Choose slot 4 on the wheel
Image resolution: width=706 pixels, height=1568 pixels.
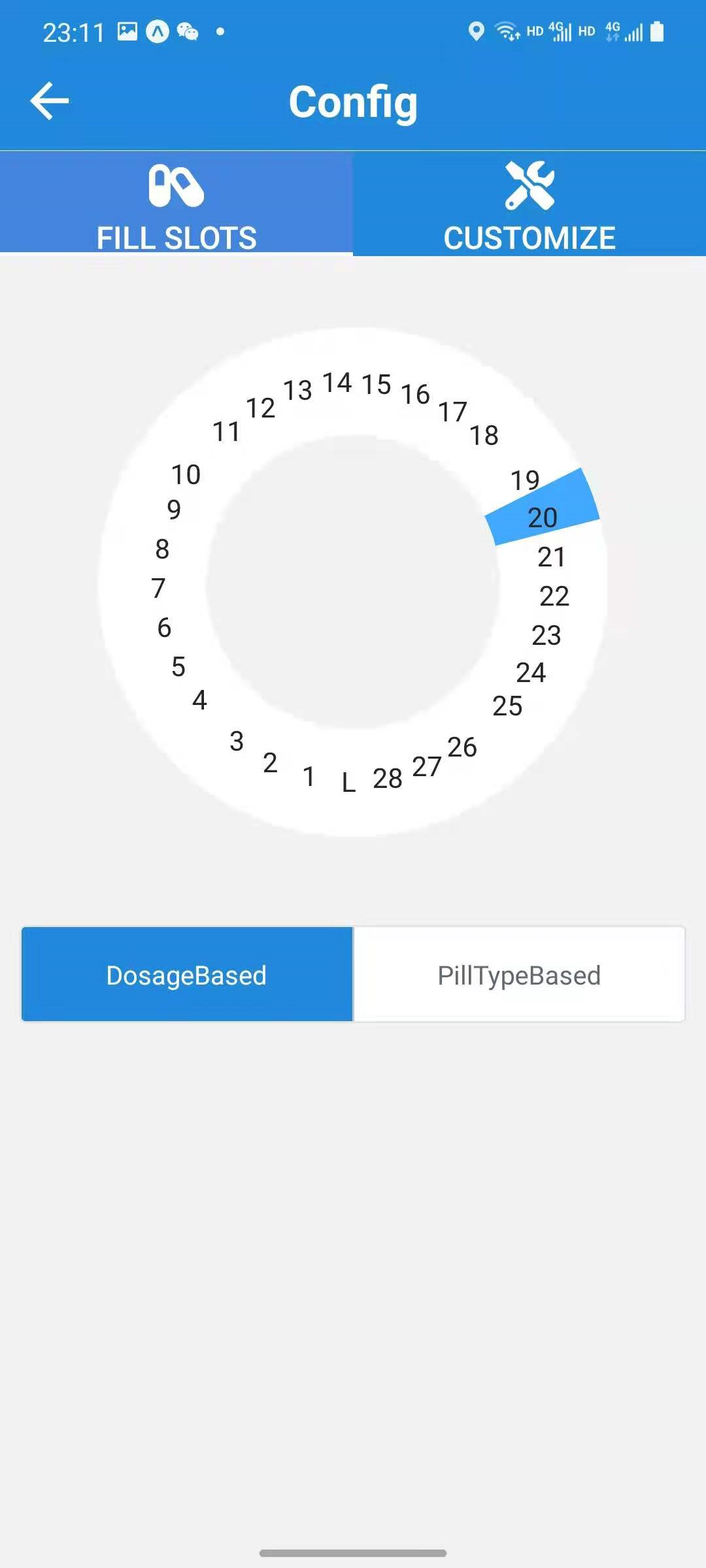(x=200, y=700)
